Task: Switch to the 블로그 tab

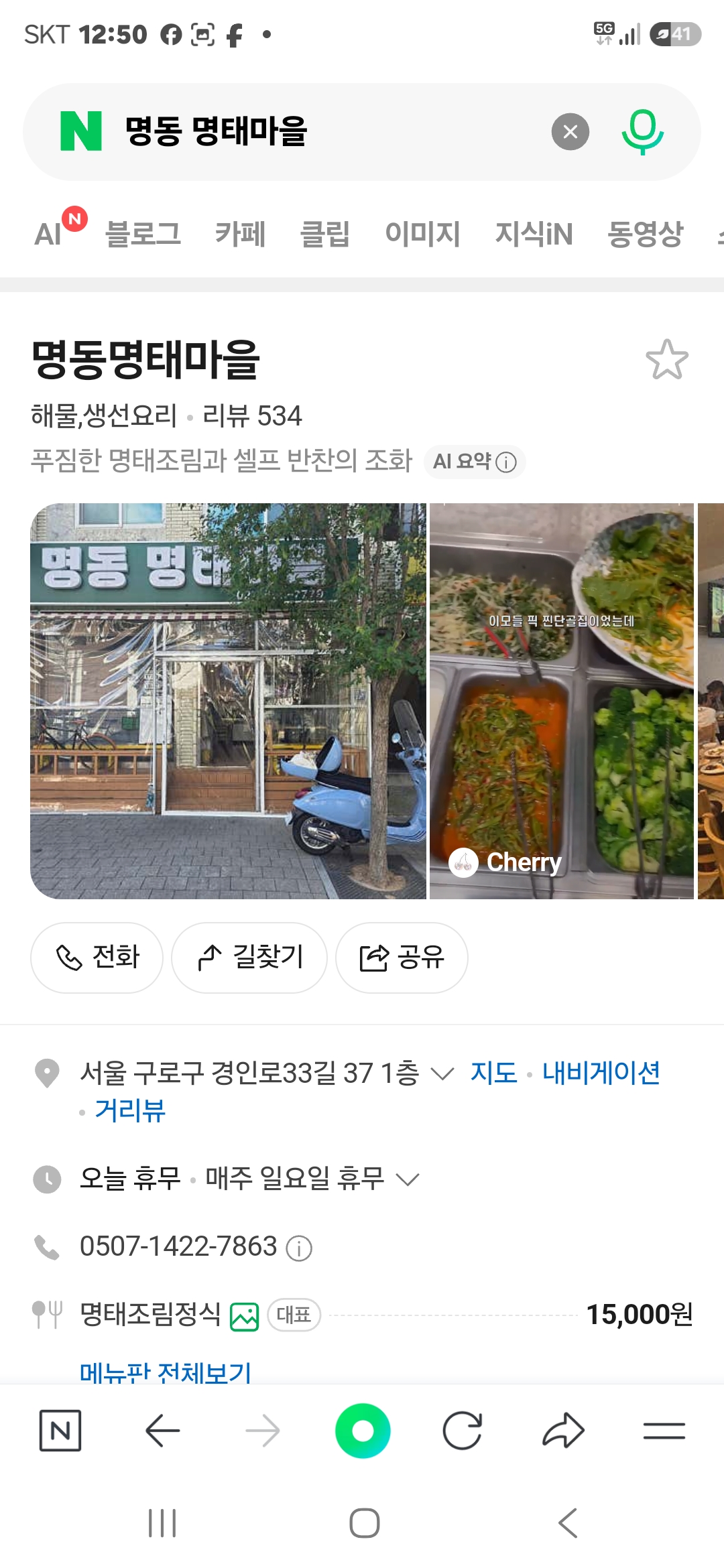Action: point(143,234)
